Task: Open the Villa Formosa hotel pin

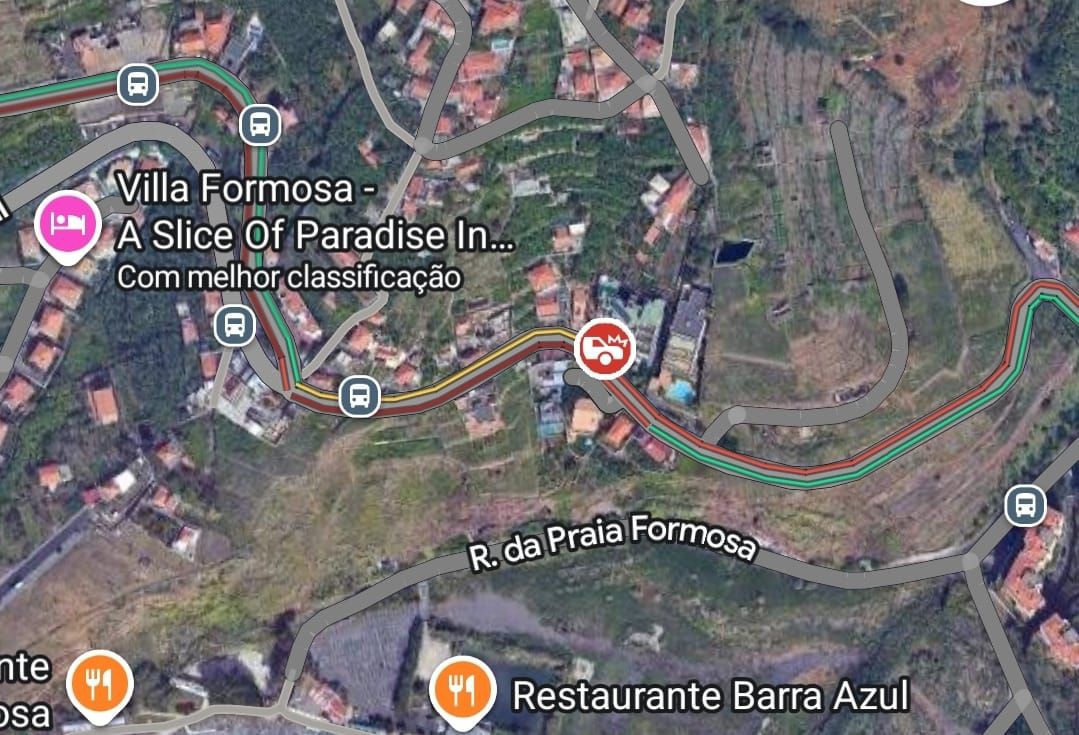Action: click(68, 224)
